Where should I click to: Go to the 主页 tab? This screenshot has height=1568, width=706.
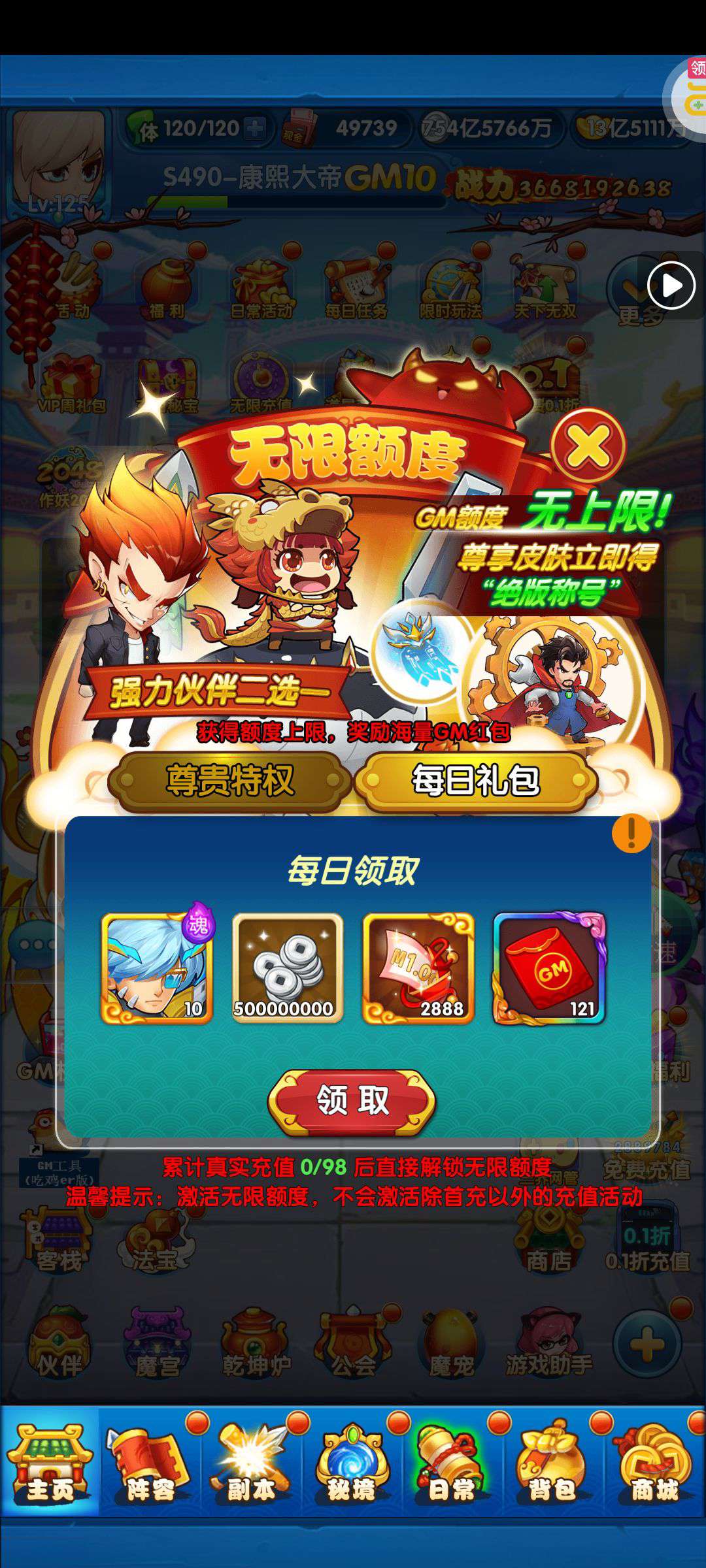click(50, 1462)
